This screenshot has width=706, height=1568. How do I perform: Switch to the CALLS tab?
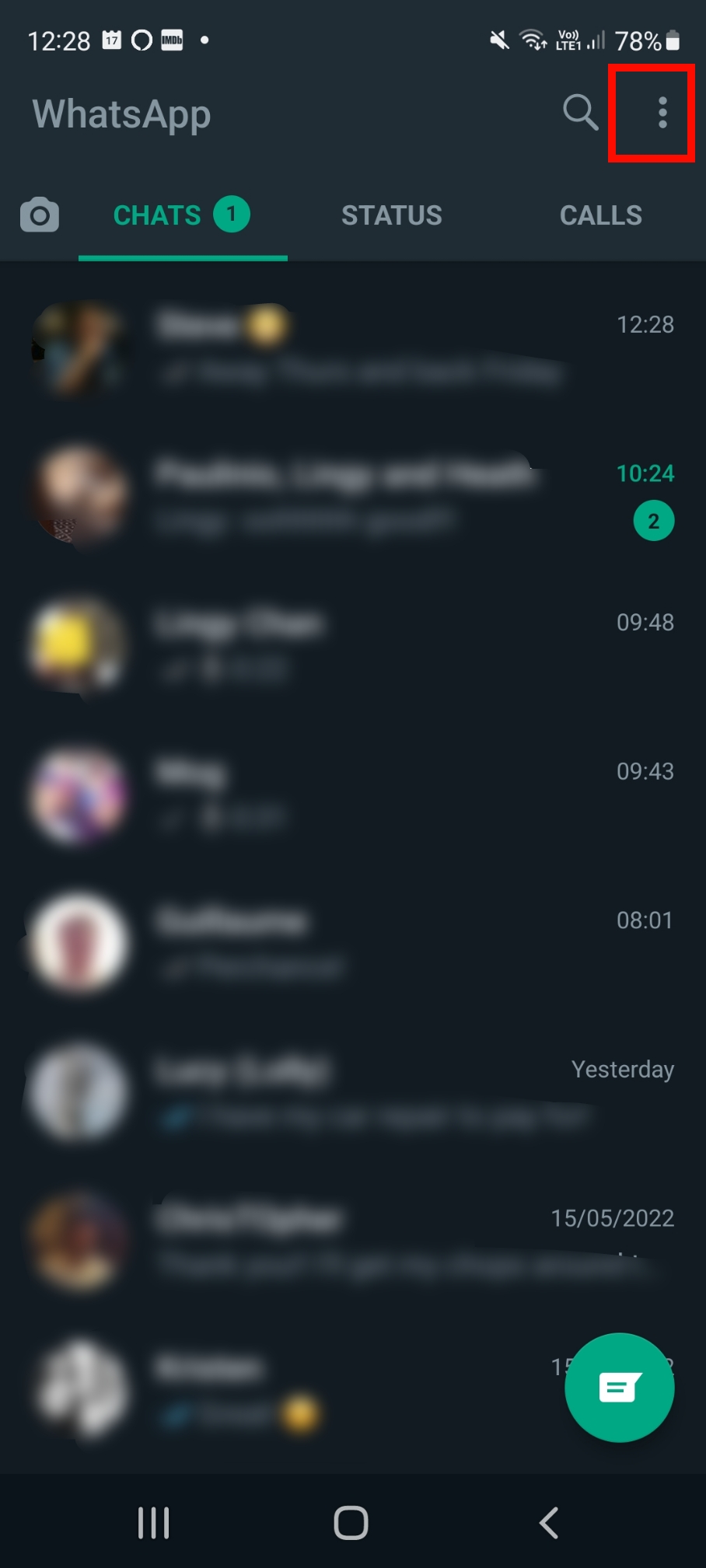coord(600,215)
